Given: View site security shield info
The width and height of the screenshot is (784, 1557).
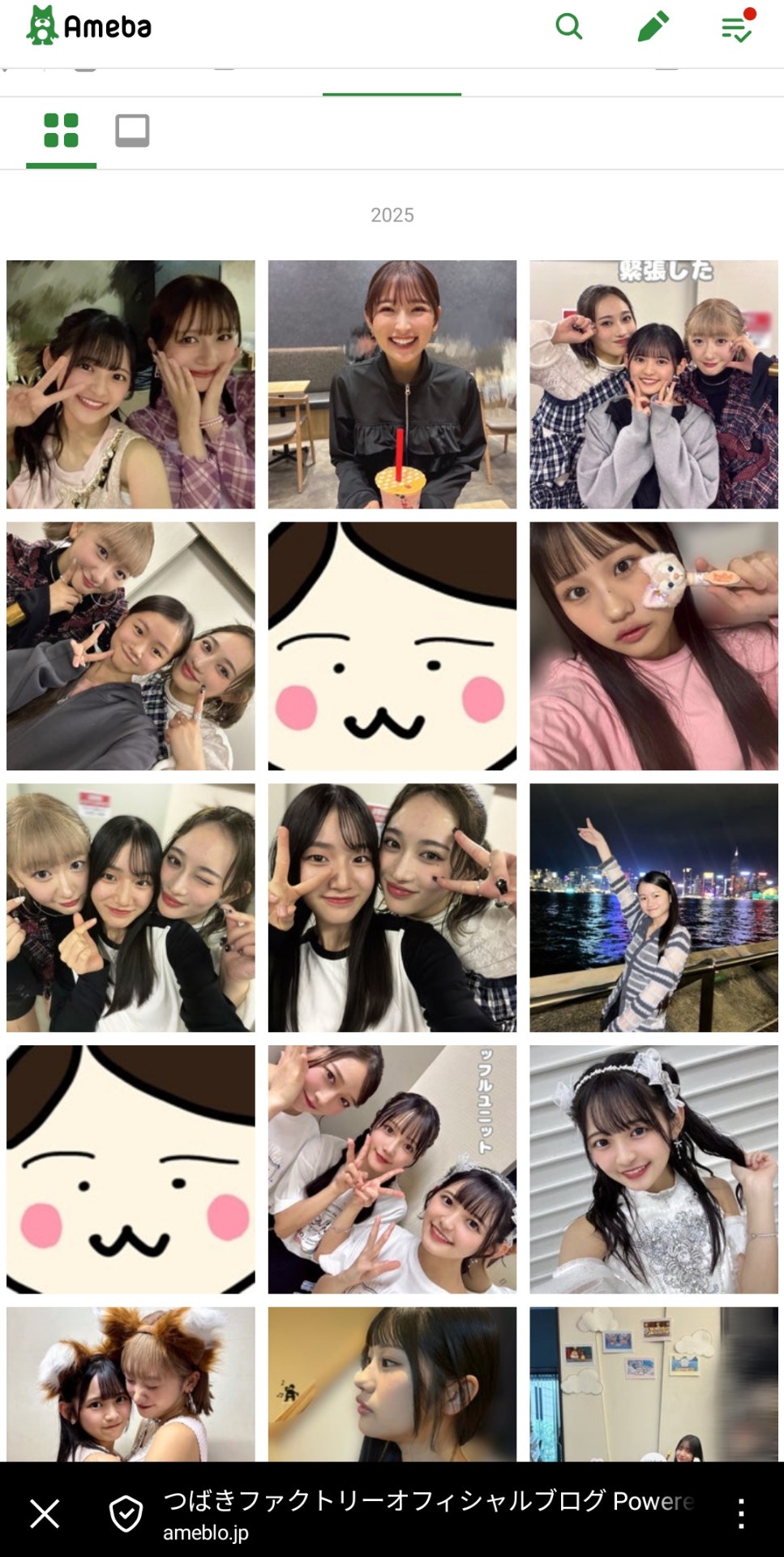Looking at the screenshot, I should (126, 1513).
